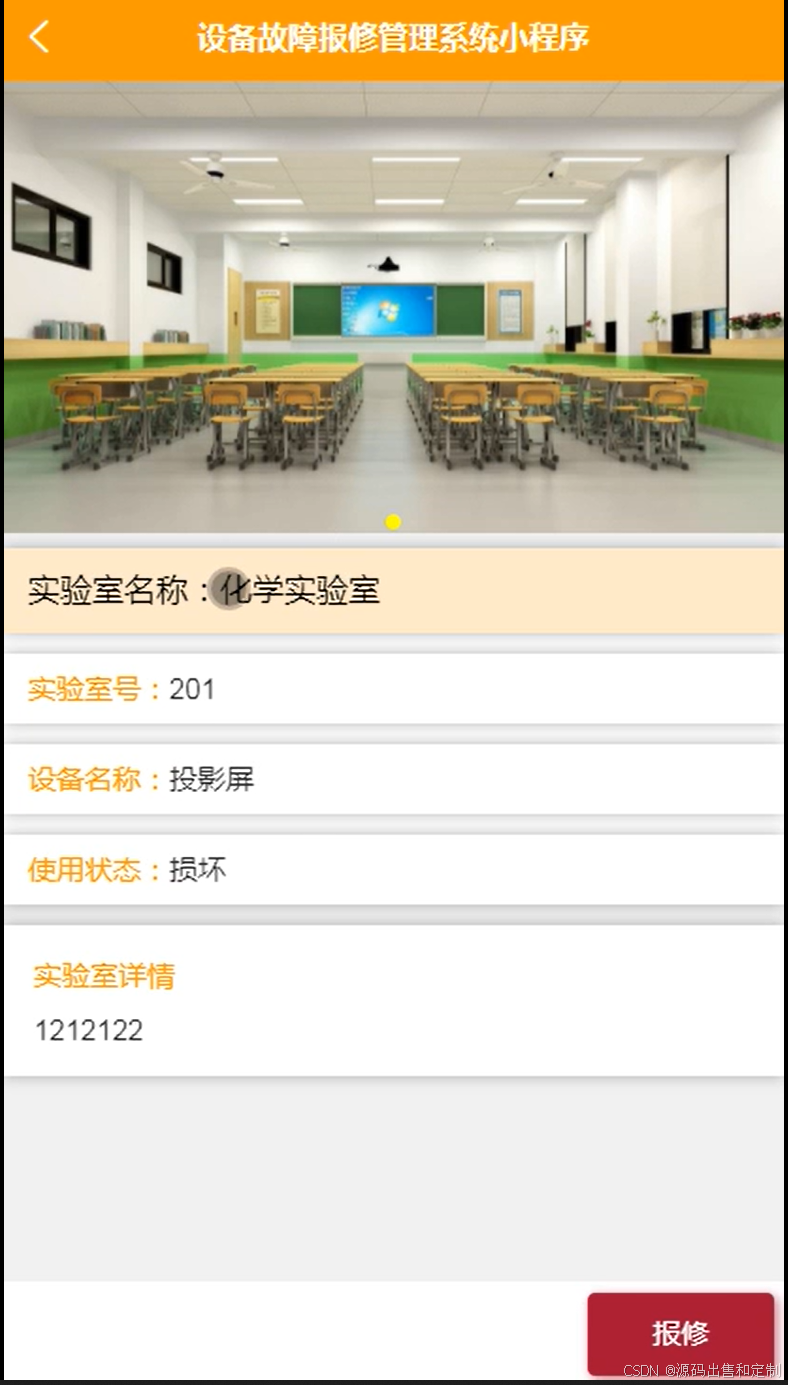Tap the 报修 repair button
Screen dimensions: 788x1385
(681, 1332)
